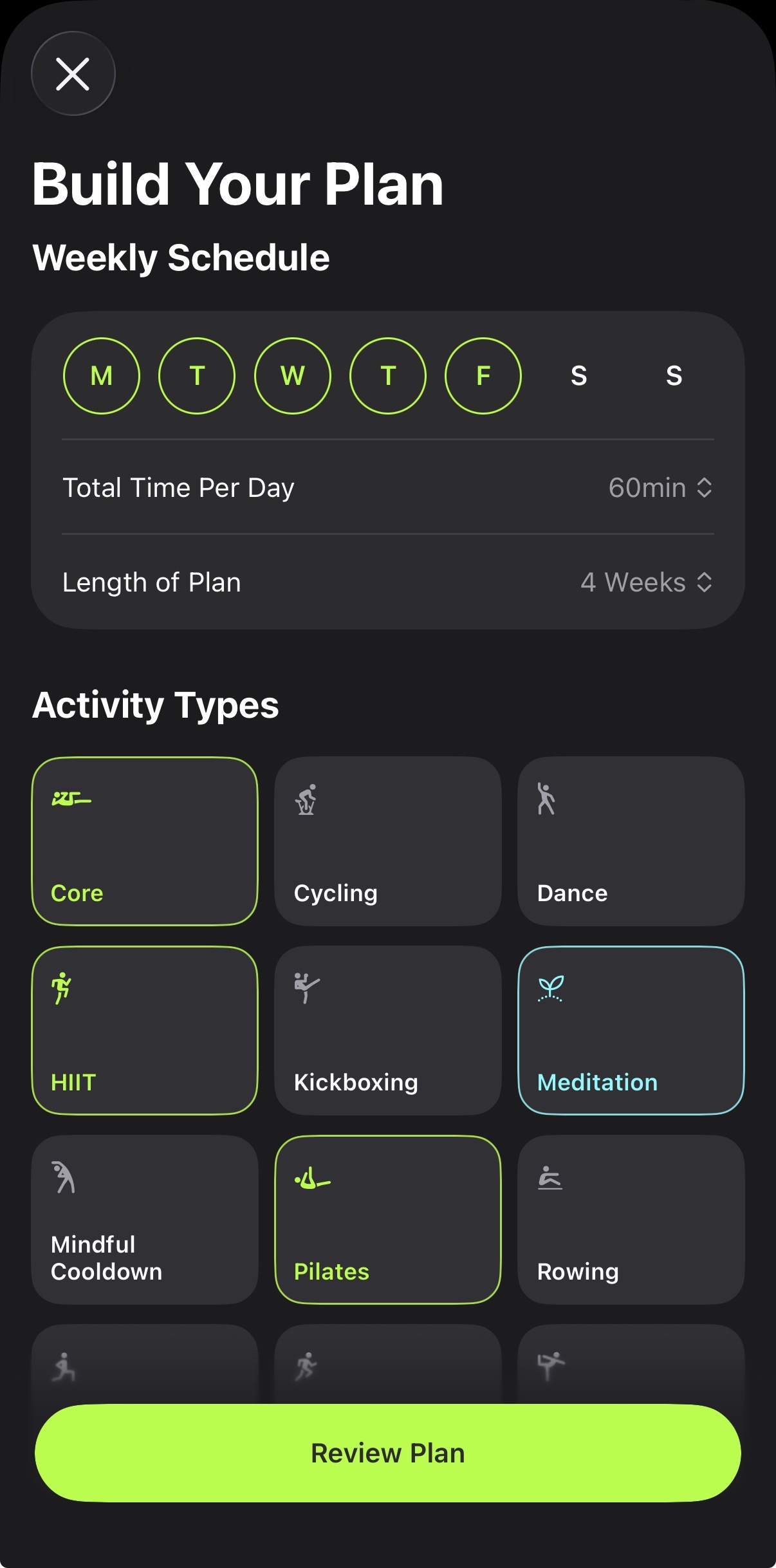Deselect Wednesday in the weekly schedule
The image size is (776, 1568).
(293, 376)
